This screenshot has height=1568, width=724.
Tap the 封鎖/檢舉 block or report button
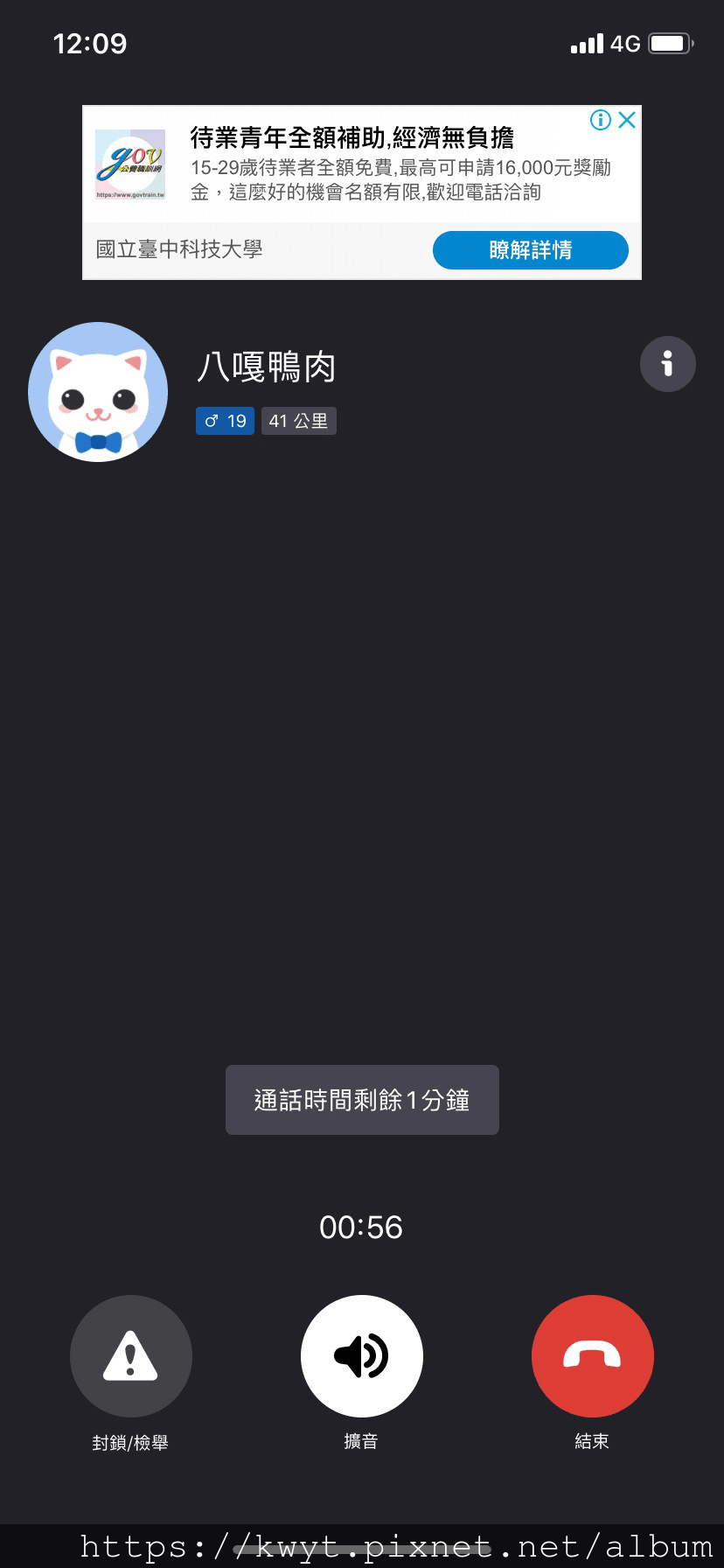131,1355
